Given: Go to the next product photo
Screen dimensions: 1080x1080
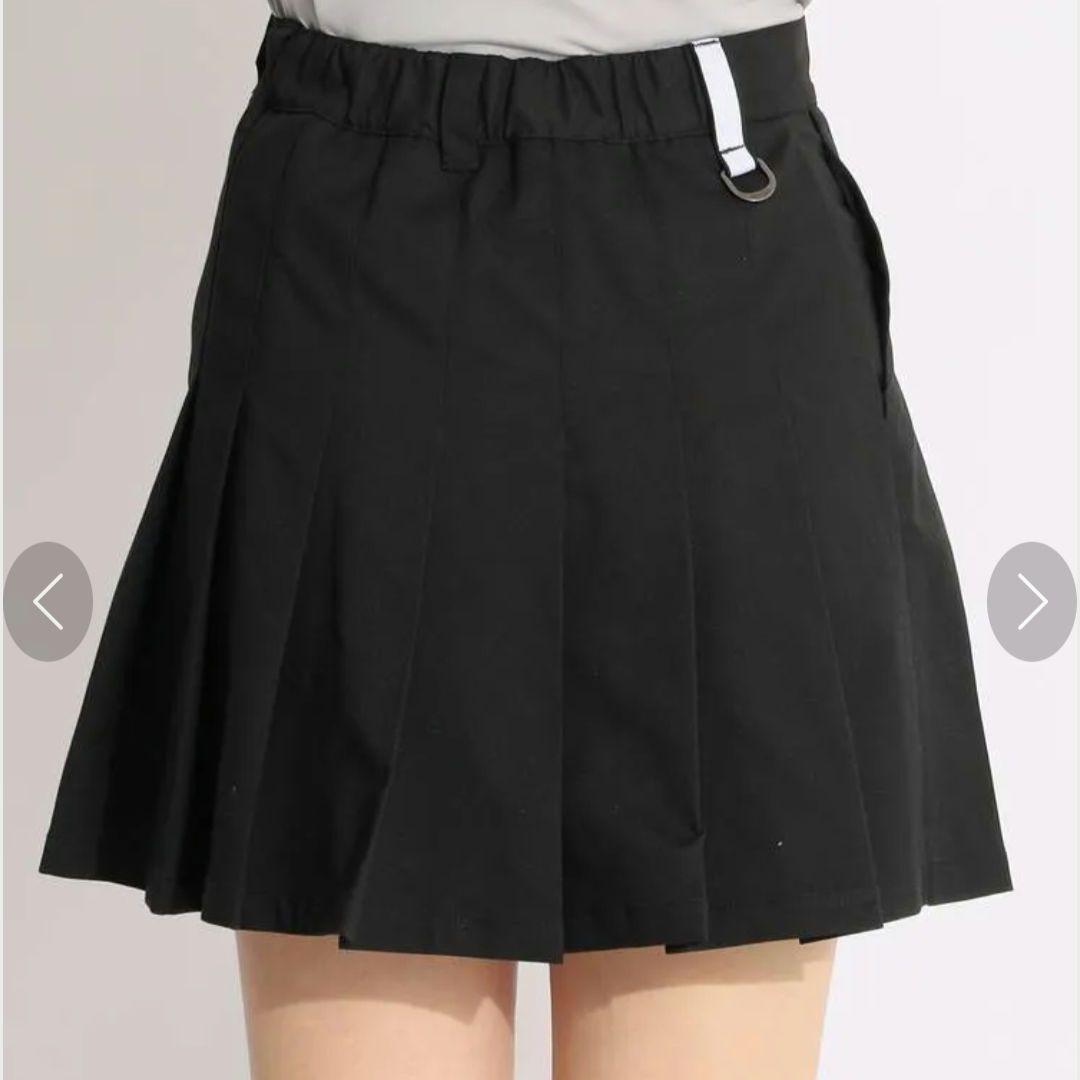Looking at the screenshot, I should (x=1031, y=601).
